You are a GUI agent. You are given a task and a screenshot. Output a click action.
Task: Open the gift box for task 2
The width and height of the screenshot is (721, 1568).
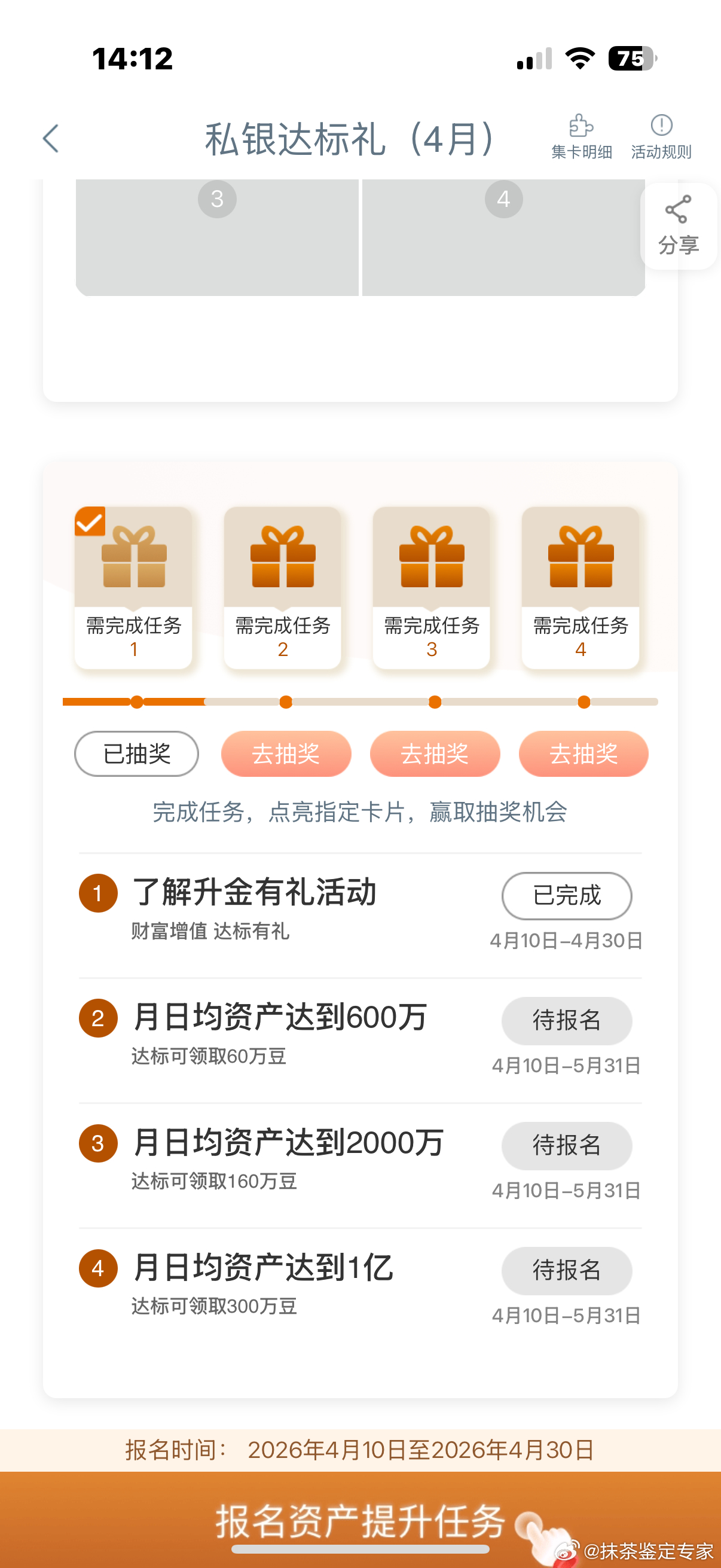283,557
